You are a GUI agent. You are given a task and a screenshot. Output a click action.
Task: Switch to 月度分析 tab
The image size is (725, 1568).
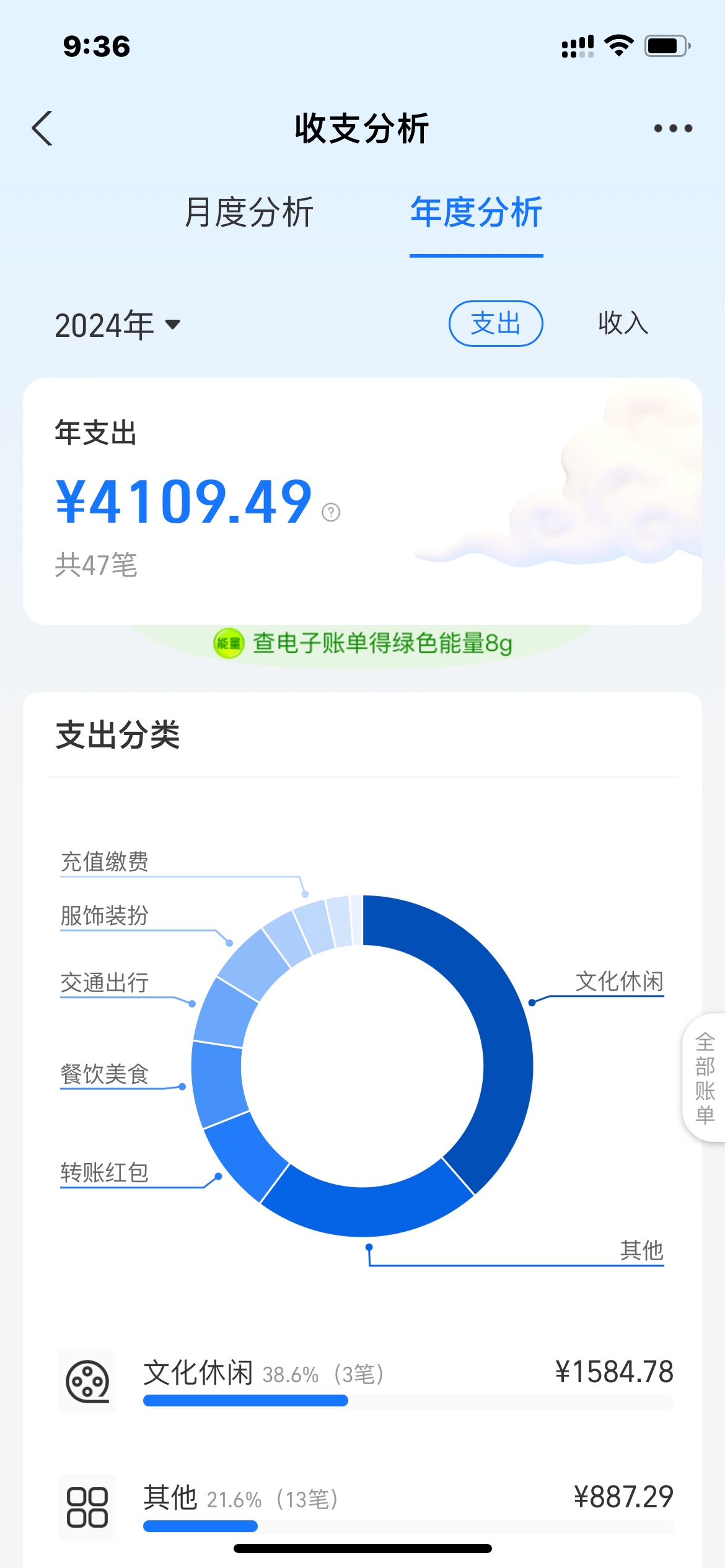pos(249,212)
